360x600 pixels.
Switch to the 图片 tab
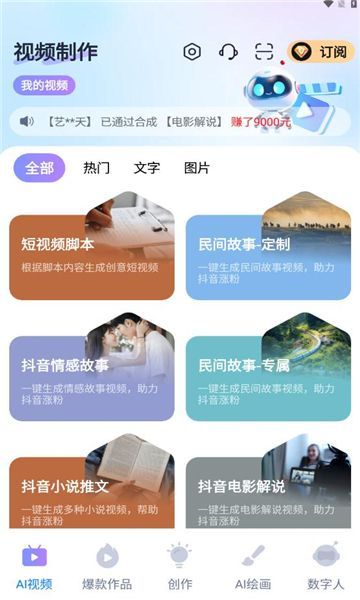point(197,168)
